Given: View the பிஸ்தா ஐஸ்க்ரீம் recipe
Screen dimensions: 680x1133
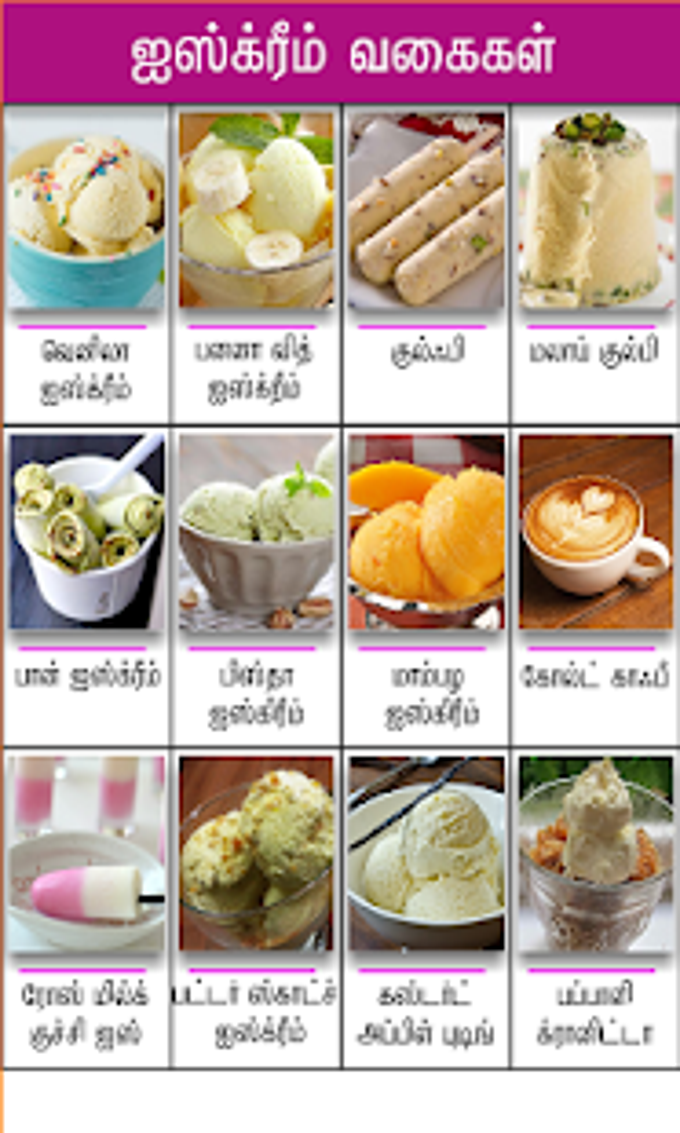Looking at the screenshot, I should tap(256, 585).
